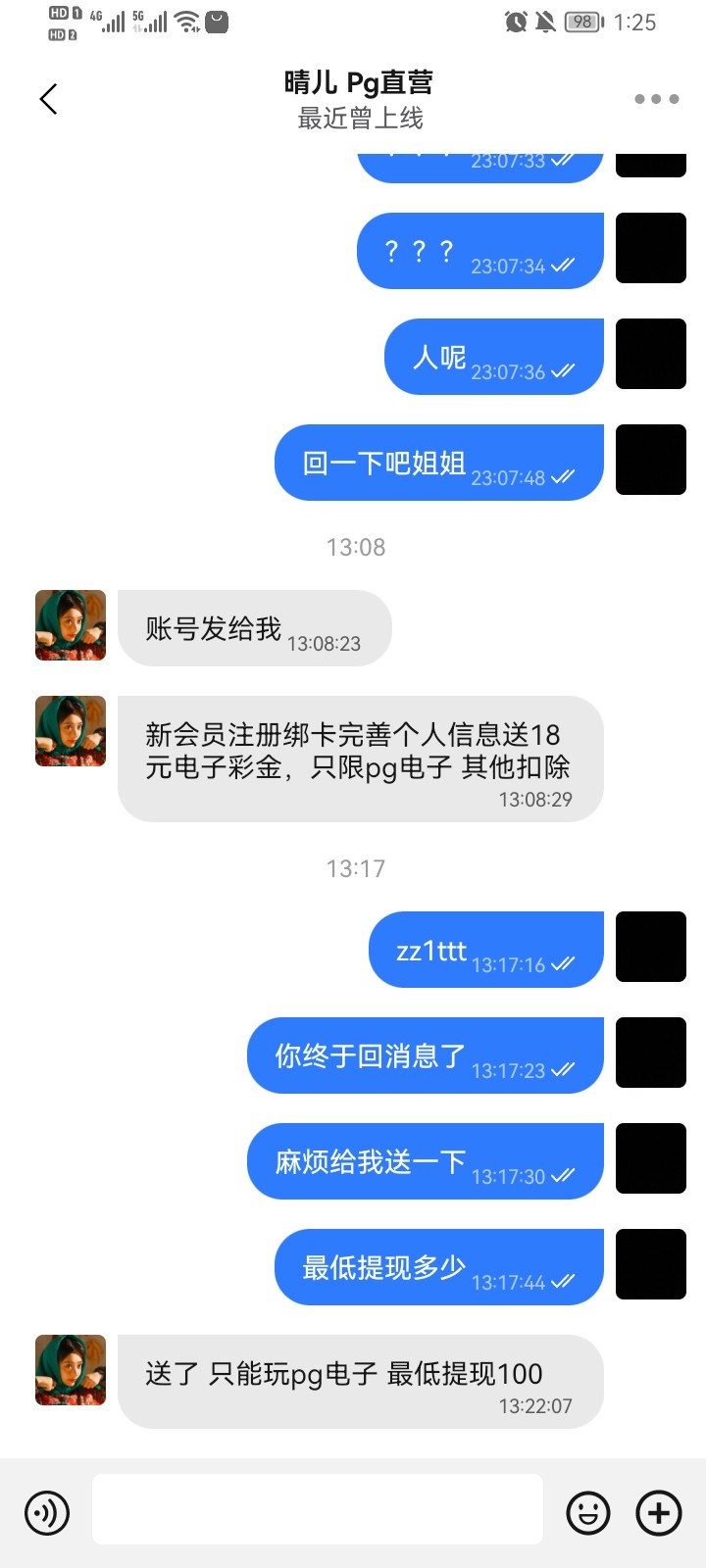Tap the message input field
Screen dimensions: 706x1568
coord(318,1510)
